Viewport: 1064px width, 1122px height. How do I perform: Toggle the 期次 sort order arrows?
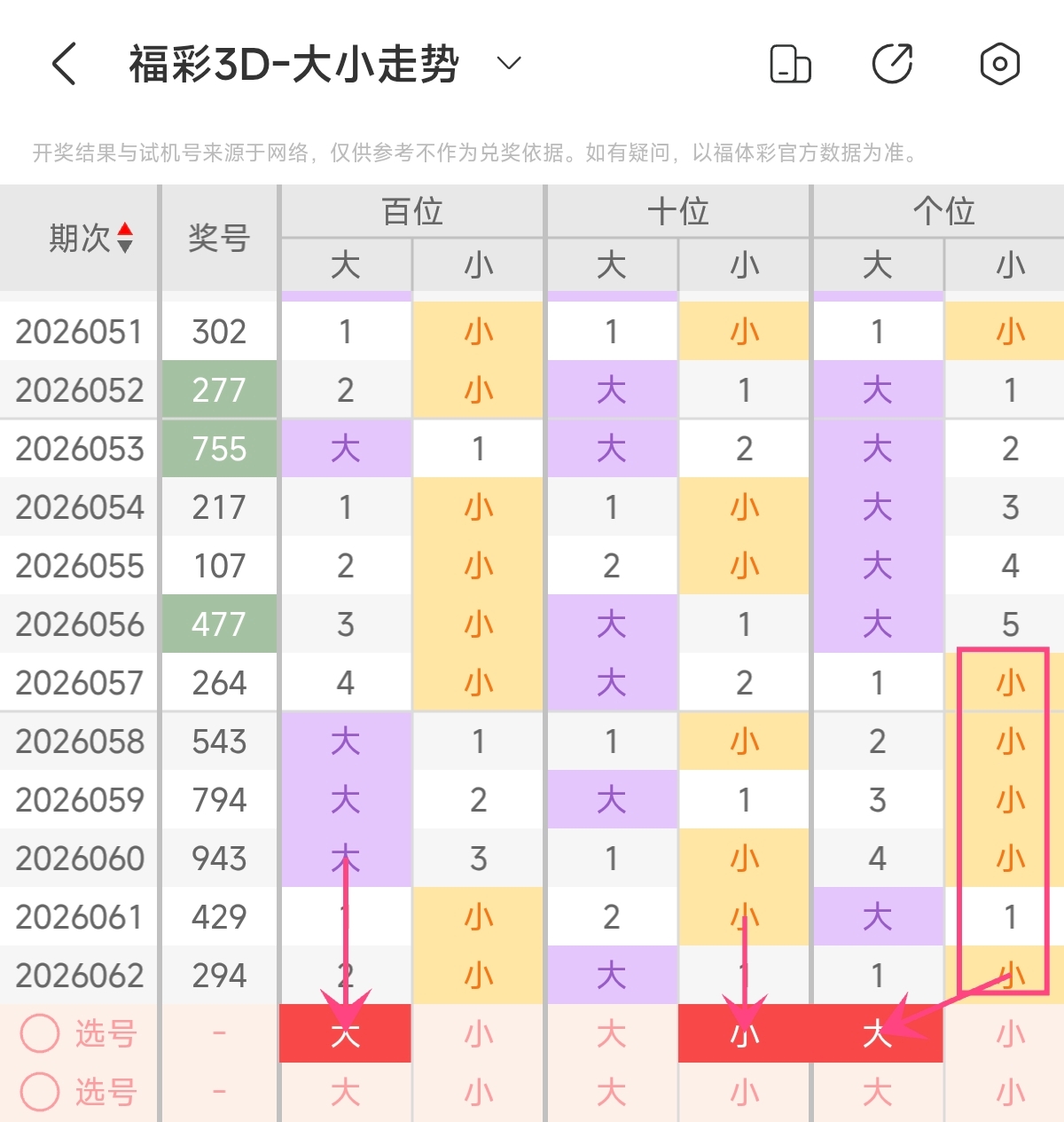coord(125,238)
